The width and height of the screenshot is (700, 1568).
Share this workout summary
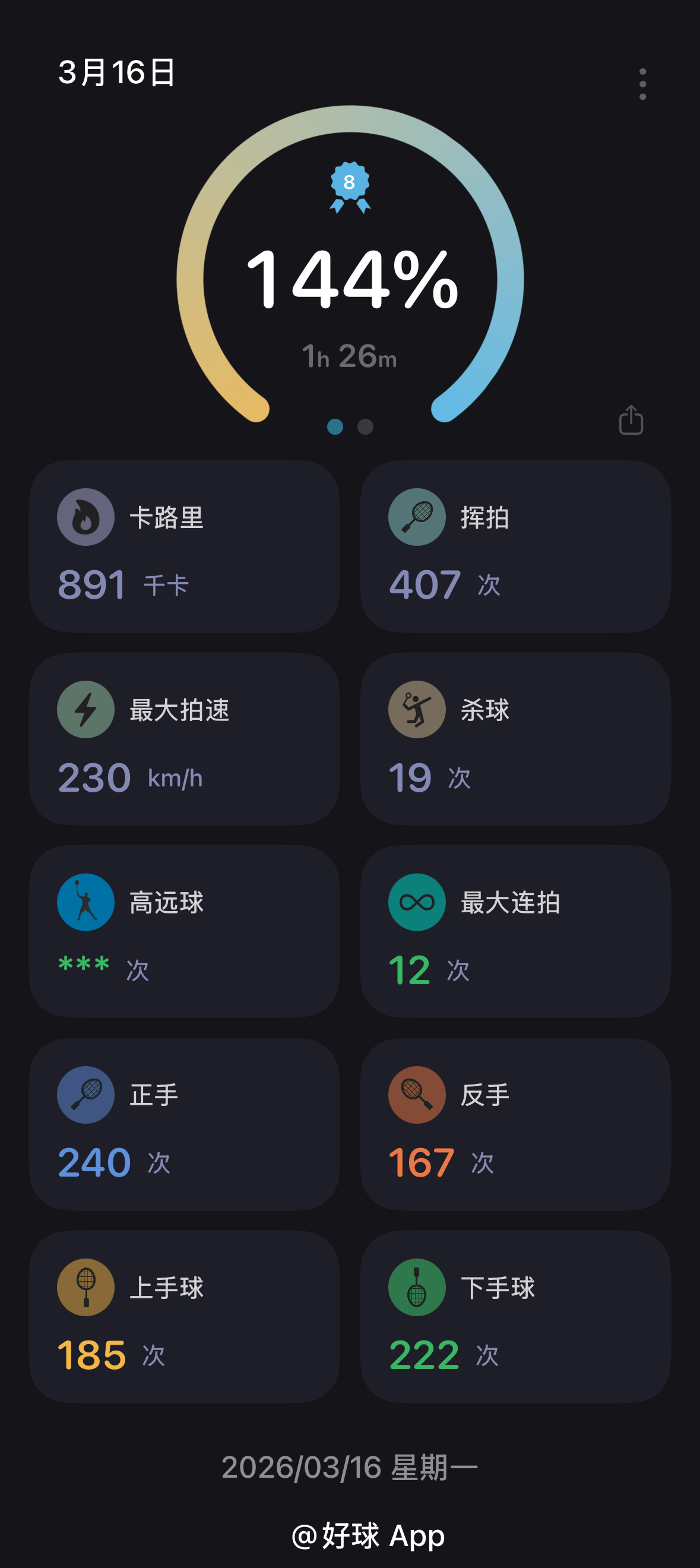click(x=631, y=420)
